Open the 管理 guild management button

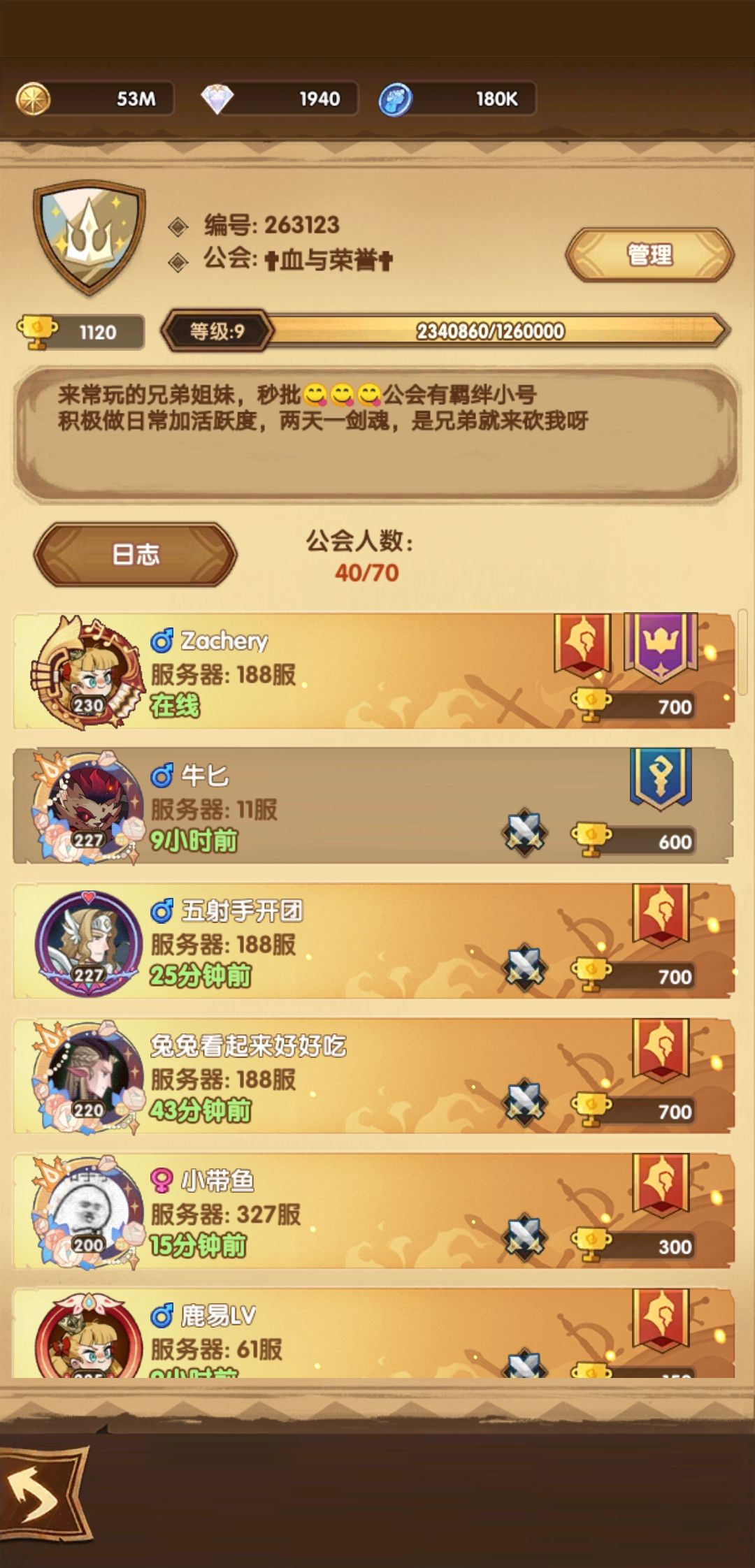[x=649, y=255]
